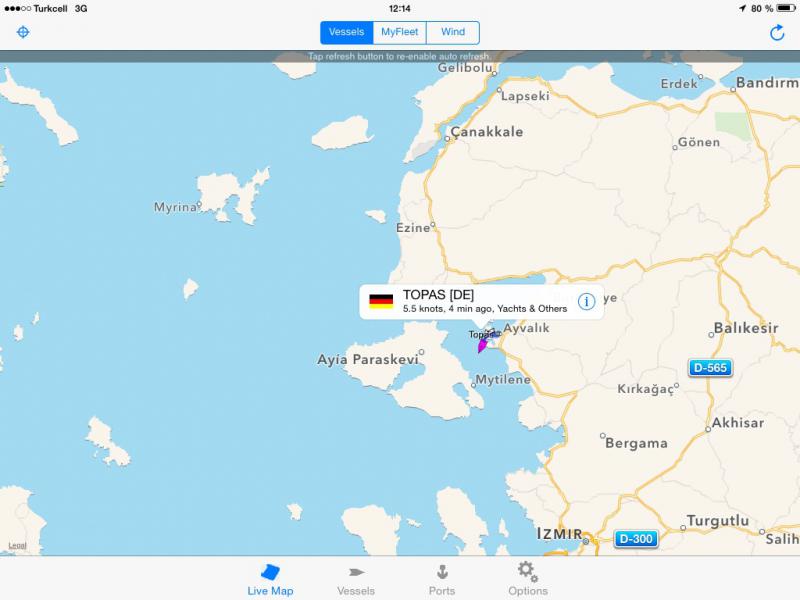Open the Ports tab
800x600 pixels.
[441, 579]
